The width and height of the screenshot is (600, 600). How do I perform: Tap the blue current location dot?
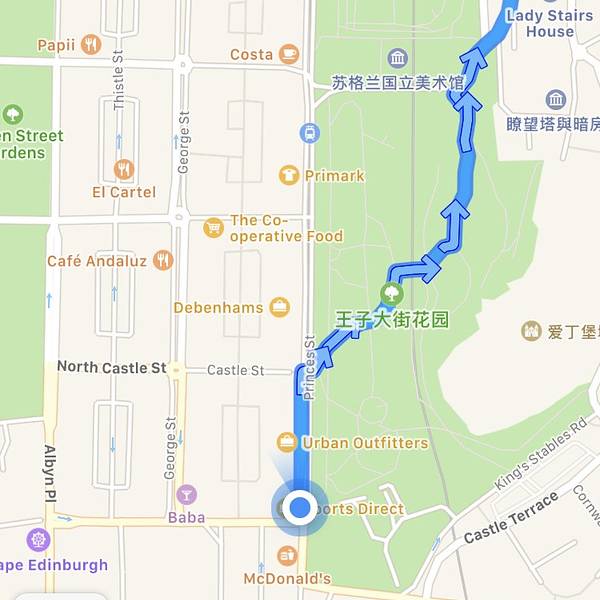pos(299,508)
